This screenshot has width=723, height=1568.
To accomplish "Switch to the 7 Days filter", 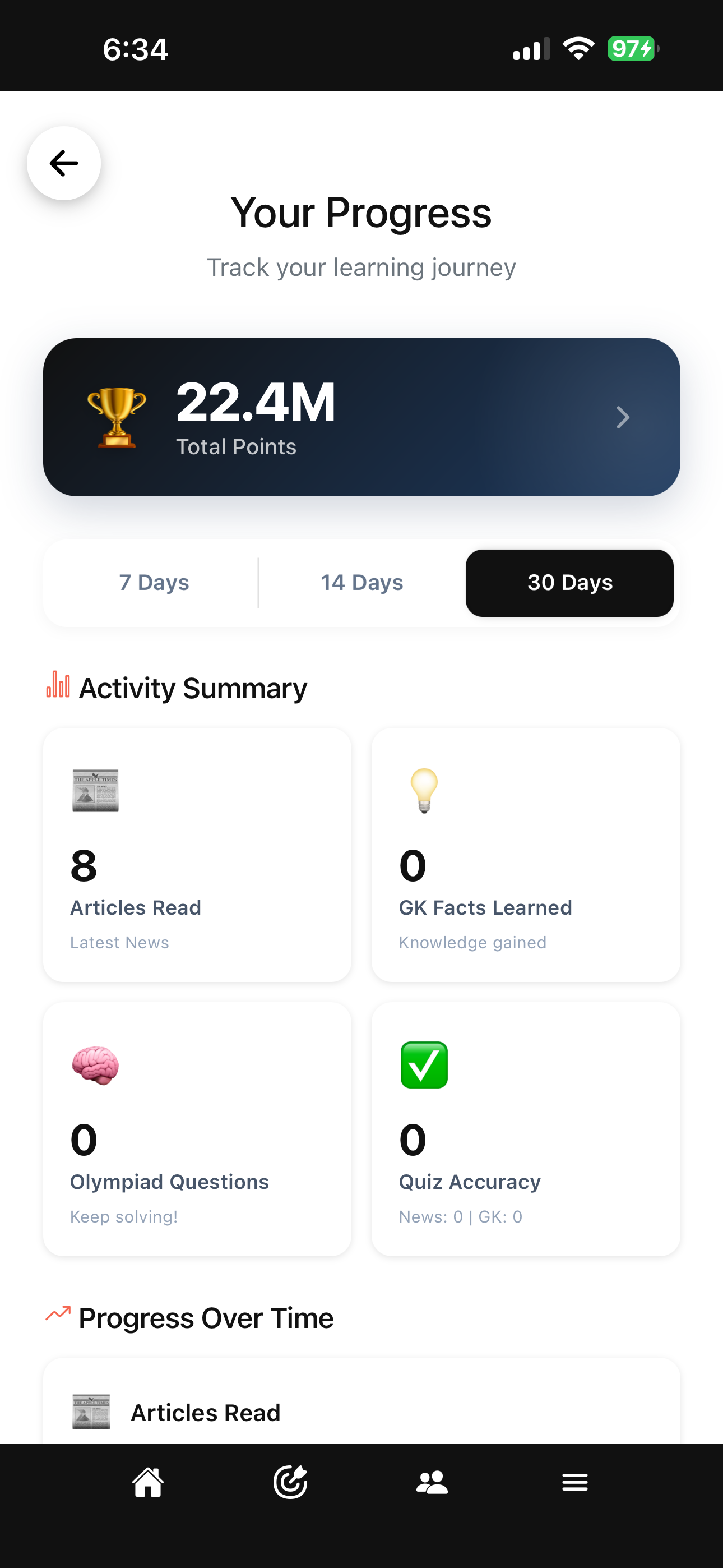I will (x=154, y=583).
